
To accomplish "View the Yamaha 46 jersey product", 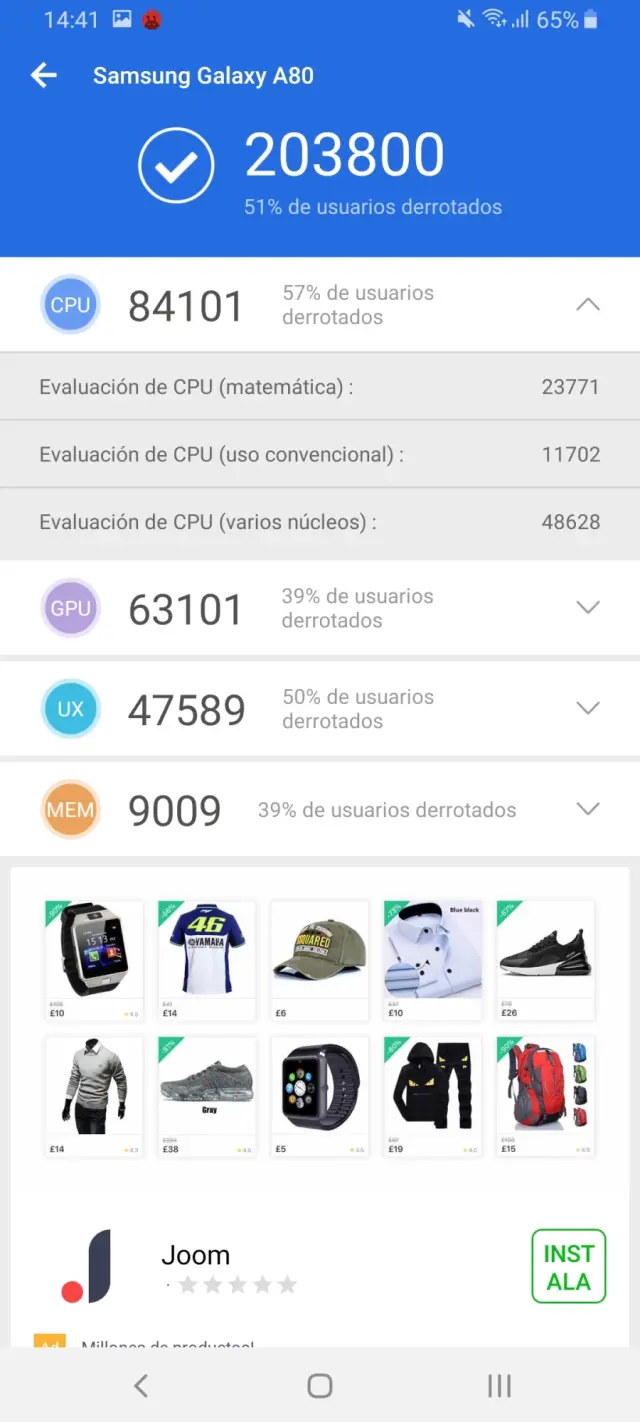I will [206, 958].
